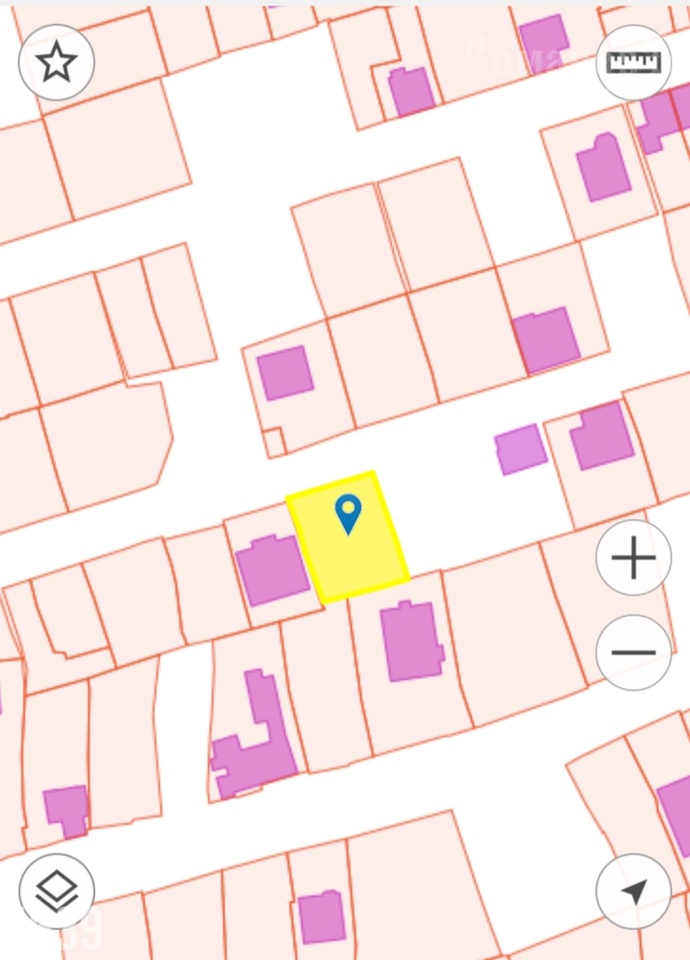
Task: Open favorites with the star button
Action: tap(56, 63)
